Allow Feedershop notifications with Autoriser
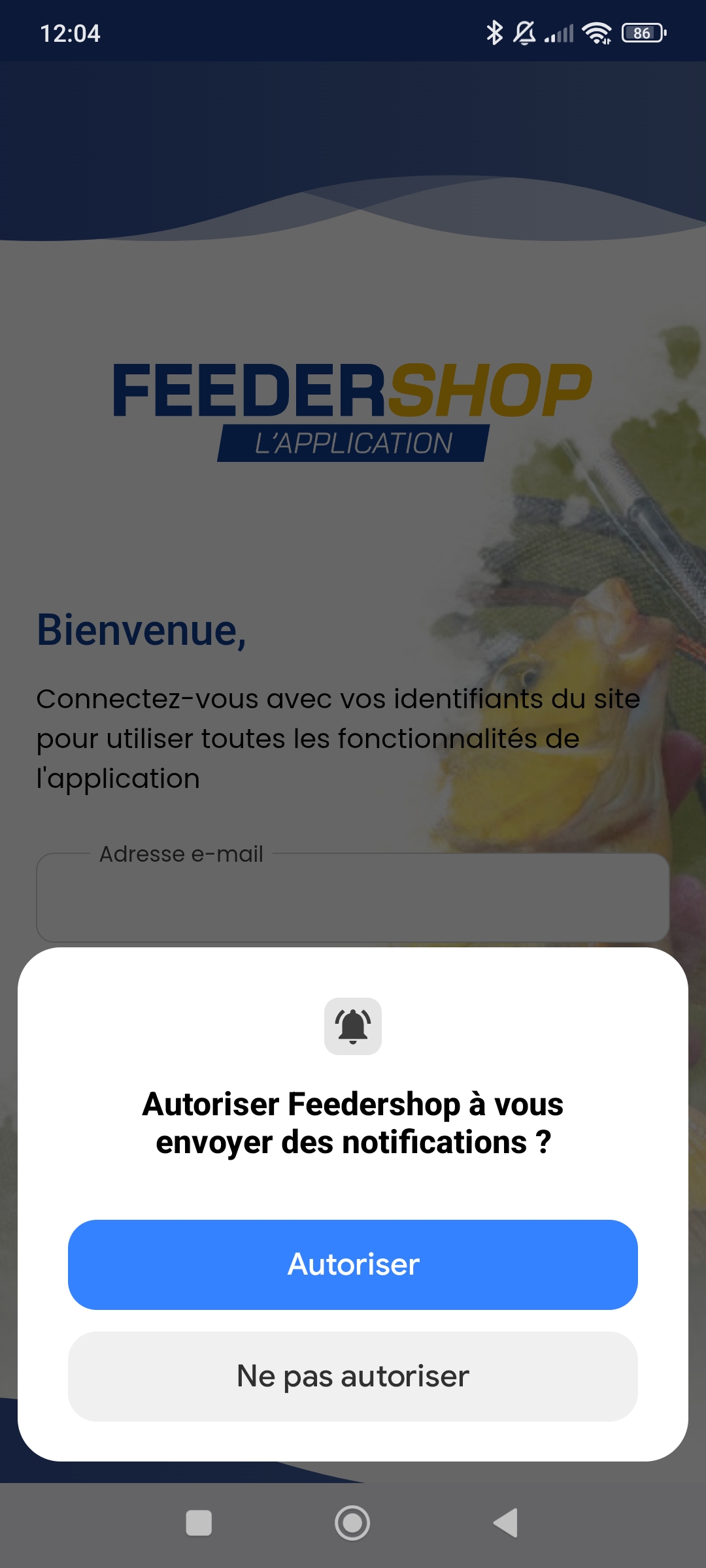The height and width of the screenshot is (1568, 706). tap(353, 1264)
